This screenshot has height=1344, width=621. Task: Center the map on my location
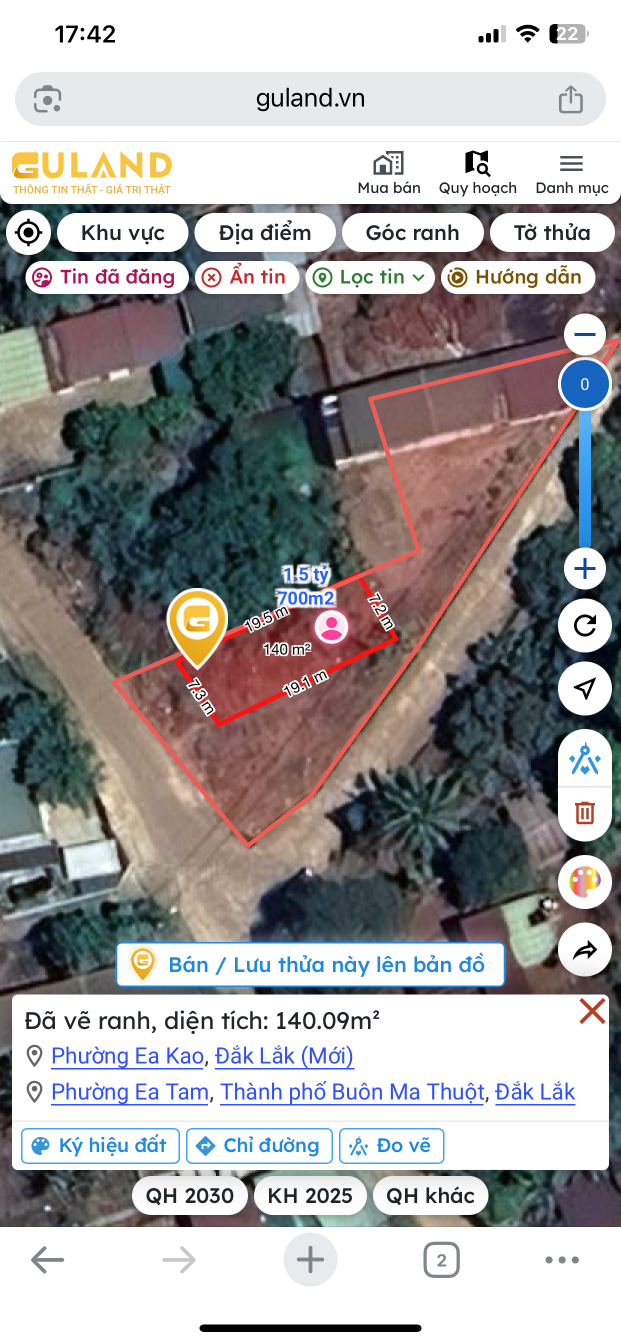coord(29,233)
